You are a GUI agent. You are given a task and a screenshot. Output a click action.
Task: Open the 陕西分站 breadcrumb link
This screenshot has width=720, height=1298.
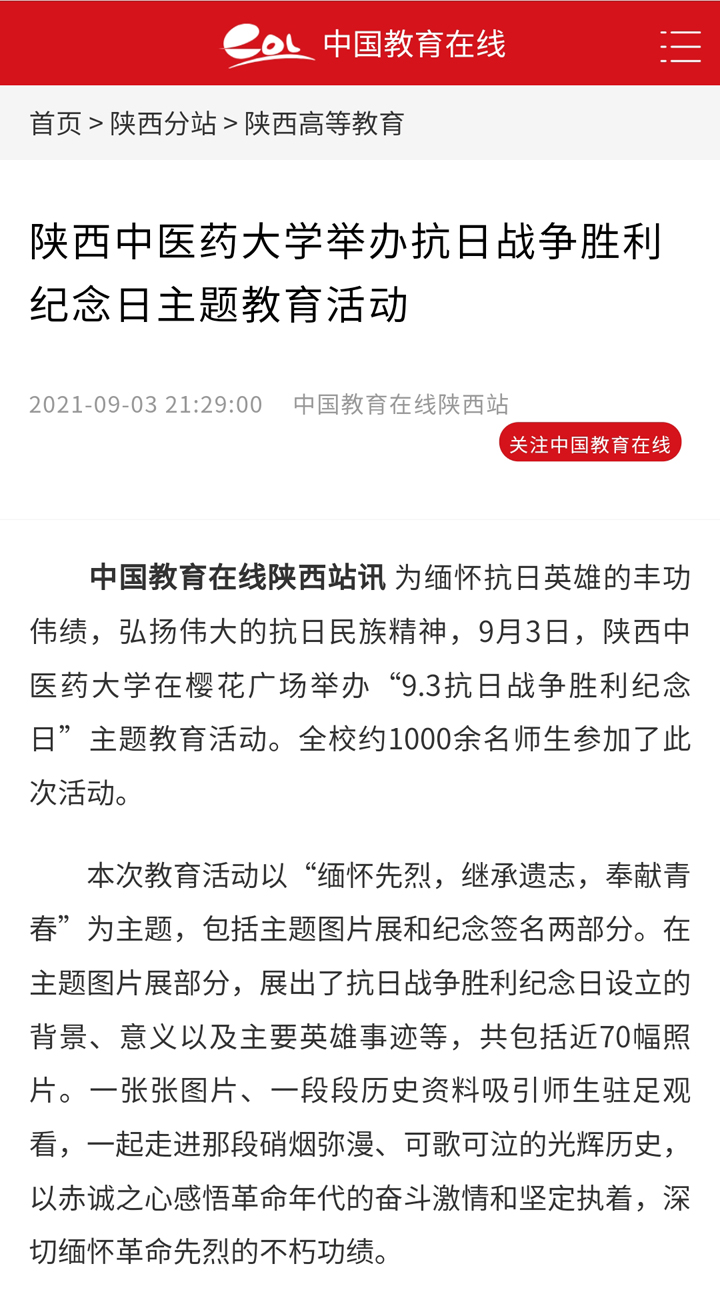(163, 123)
